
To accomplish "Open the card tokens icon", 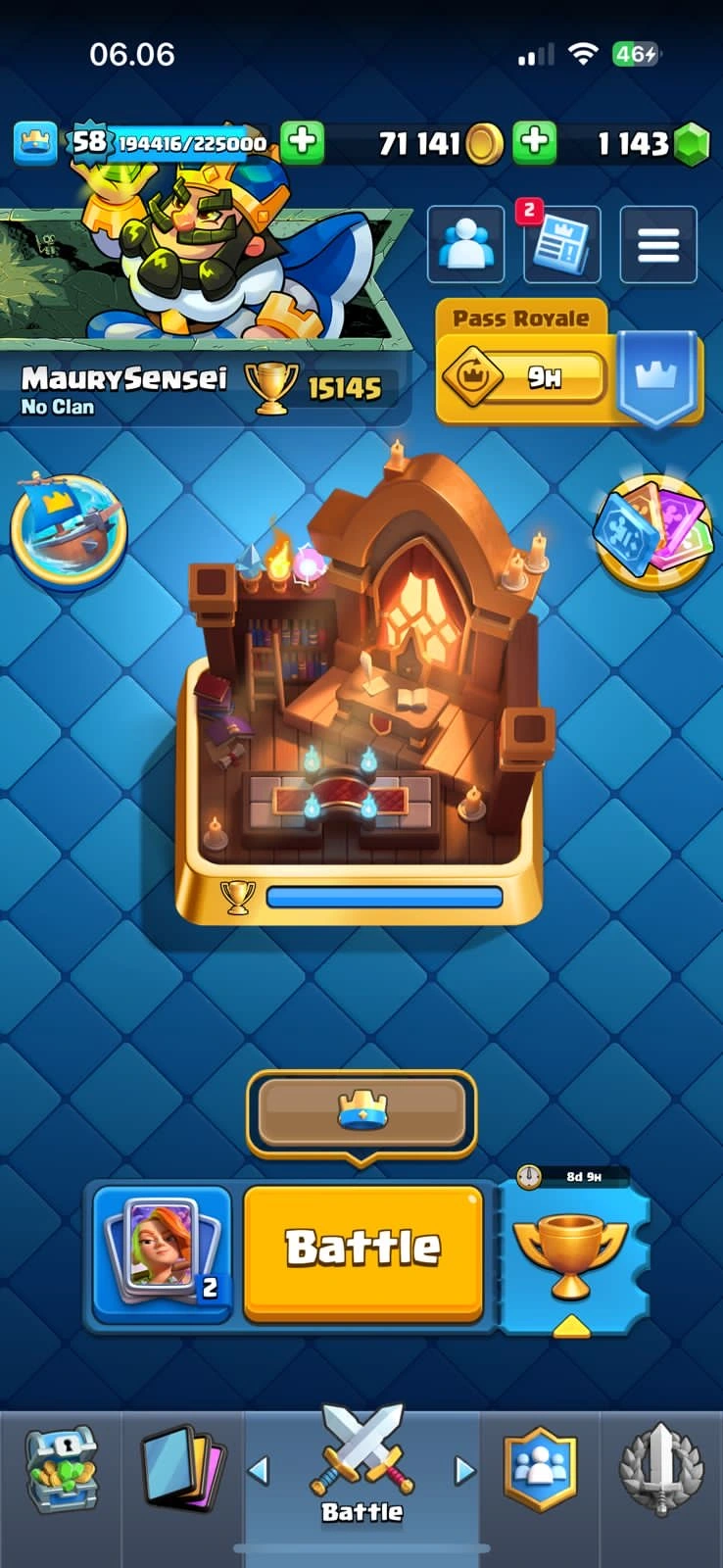I will [x=652, y=534].
